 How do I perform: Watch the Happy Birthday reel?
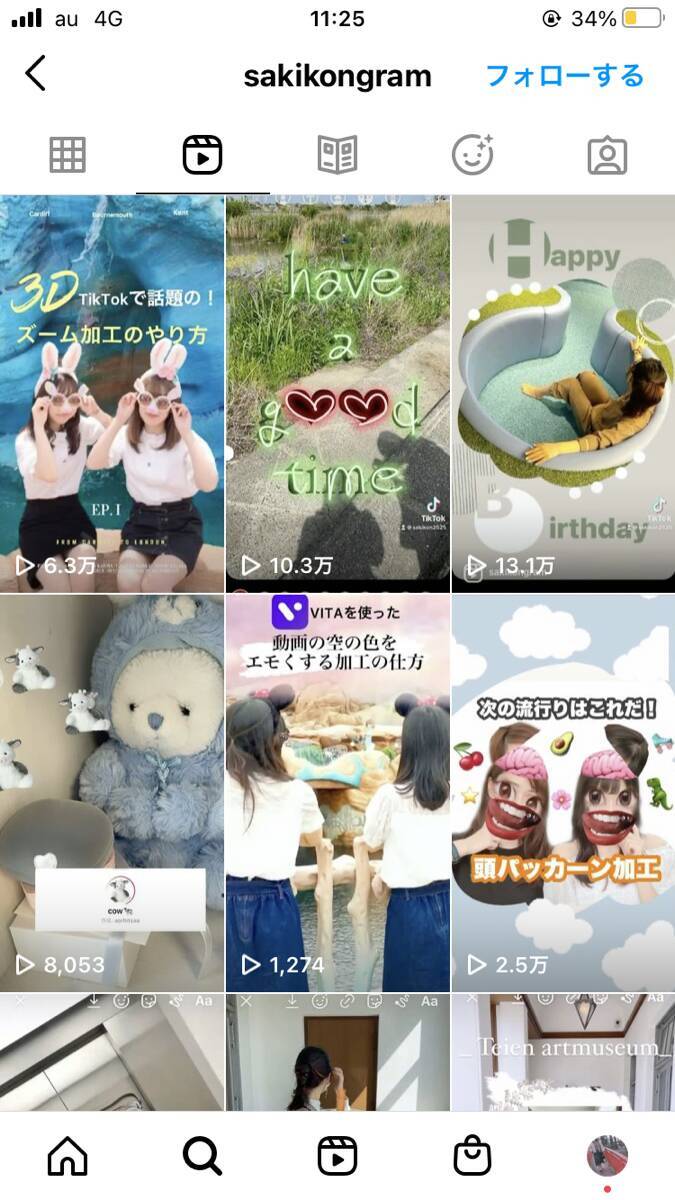pos(563,392)
